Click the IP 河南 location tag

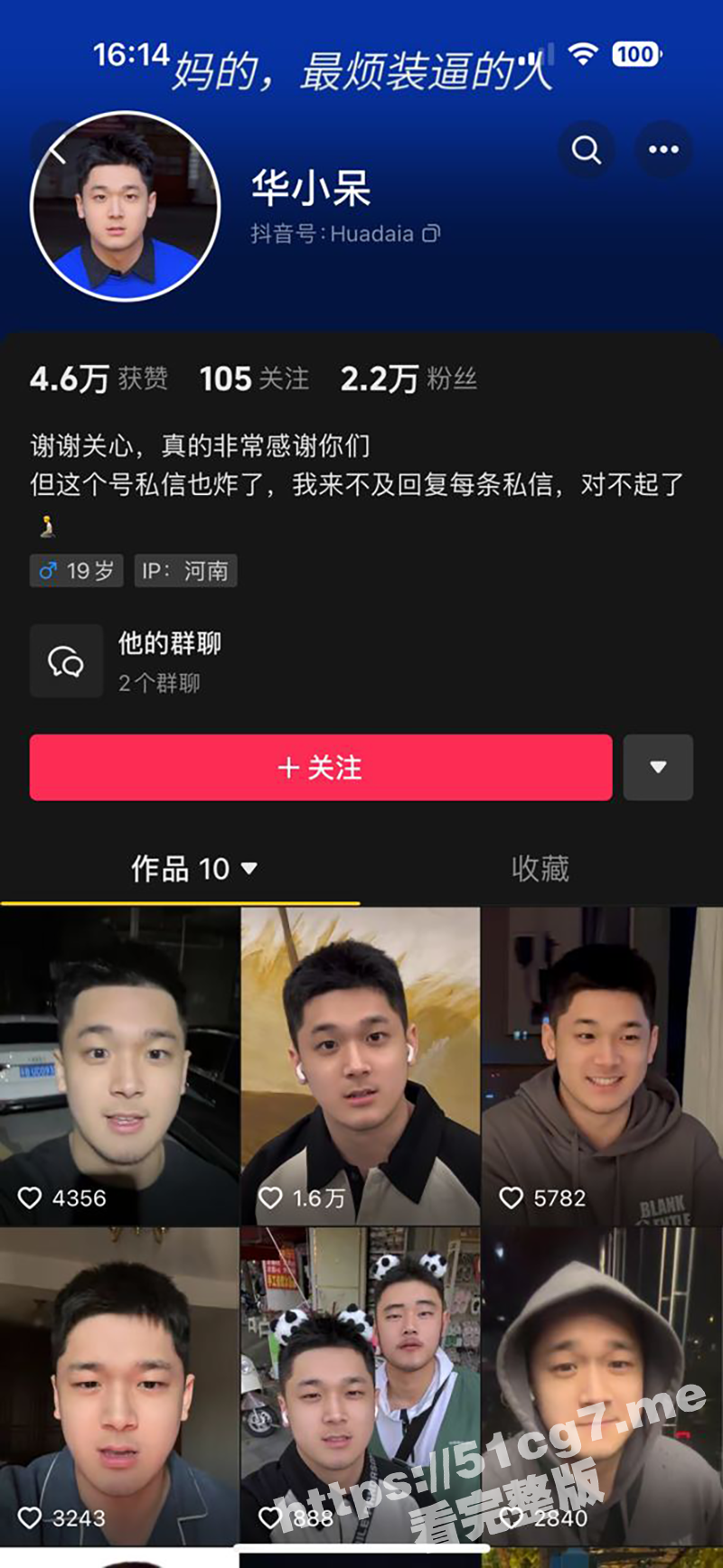(x=185, y=570)
